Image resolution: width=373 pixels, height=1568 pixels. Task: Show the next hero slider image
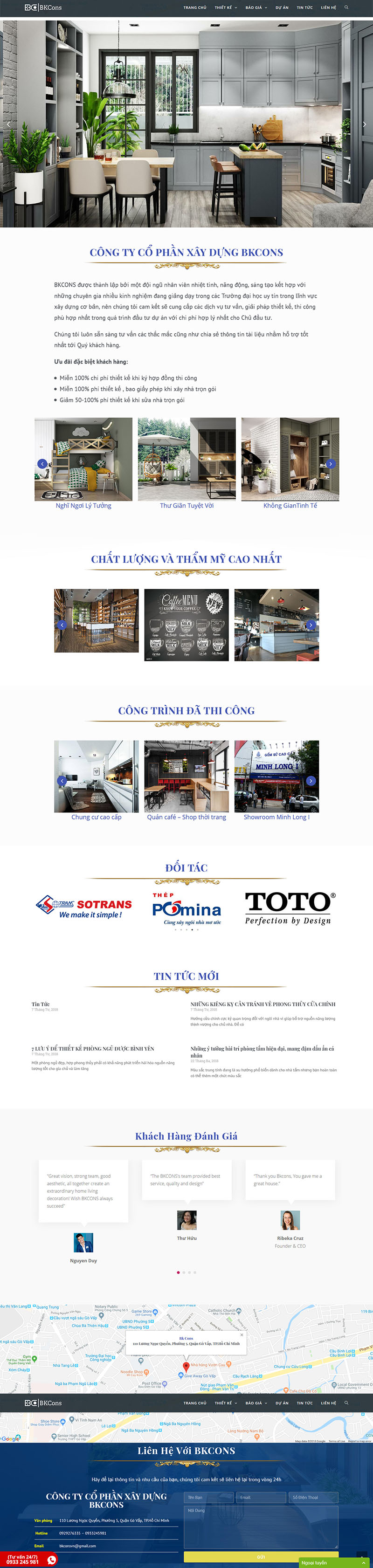pyautogui.click(x=364, y=124)
